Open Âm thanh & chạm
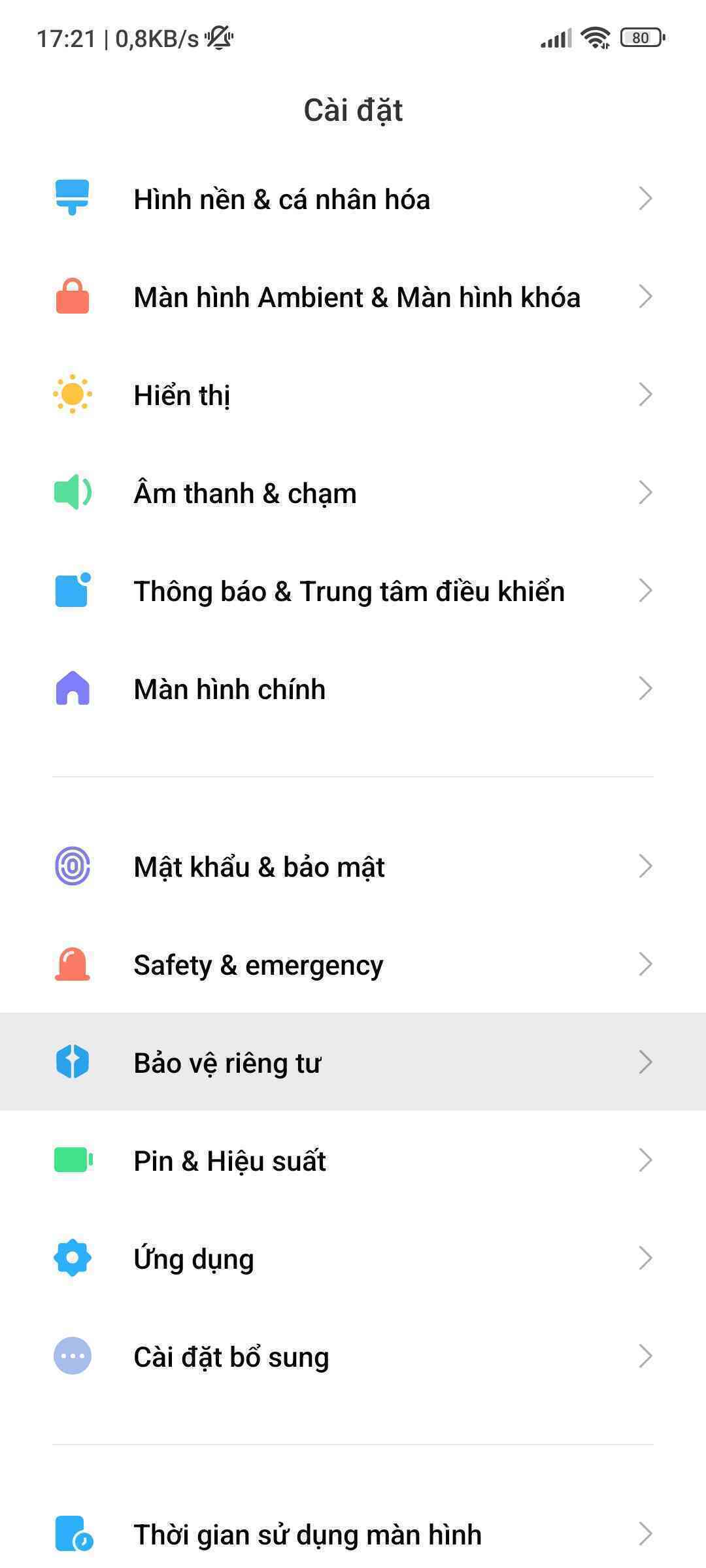Image resolution: width=706 pixels, height=1568 pixels. coord(353,493)
